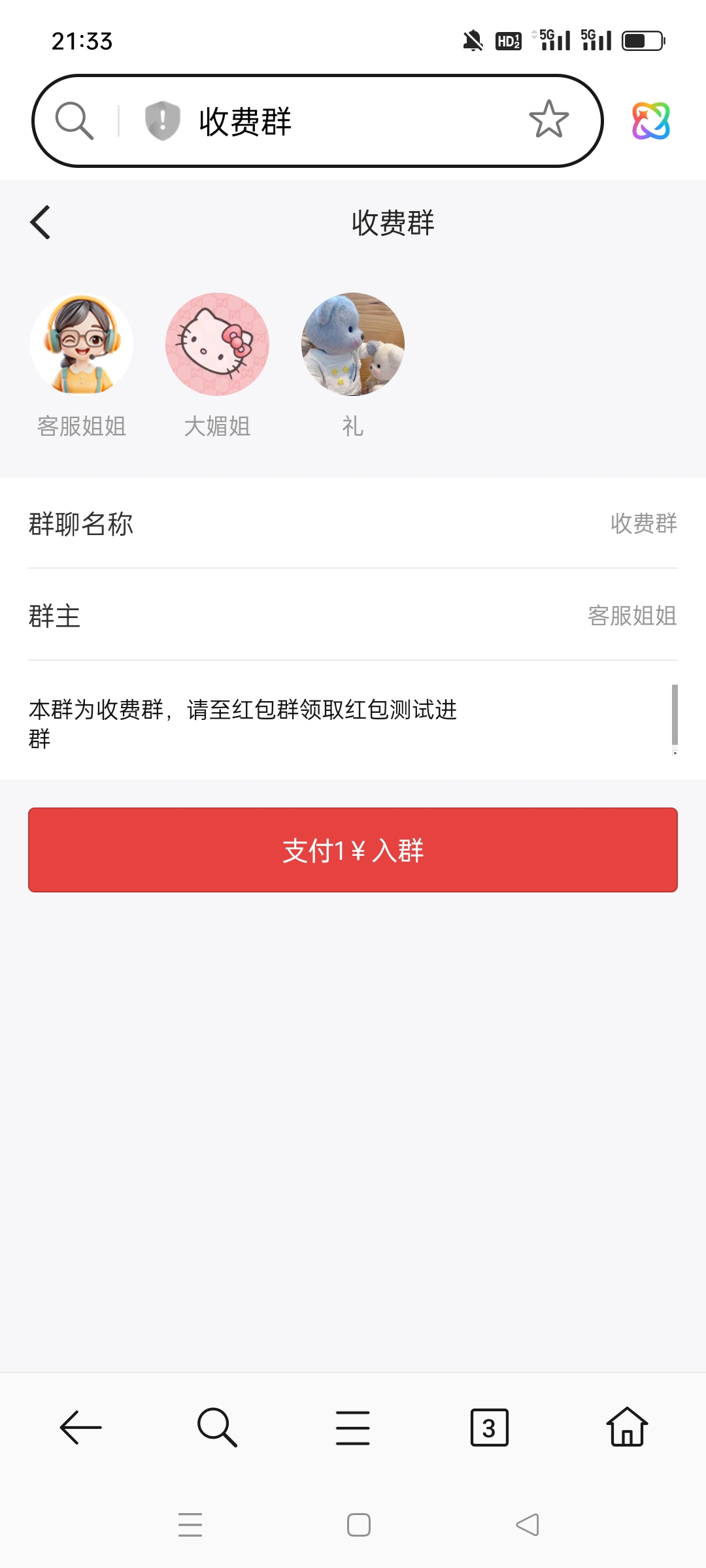Screen dimensions: 706x1568
Task: Open tab switcher showing the number 3
Action: pos(489,1428)
